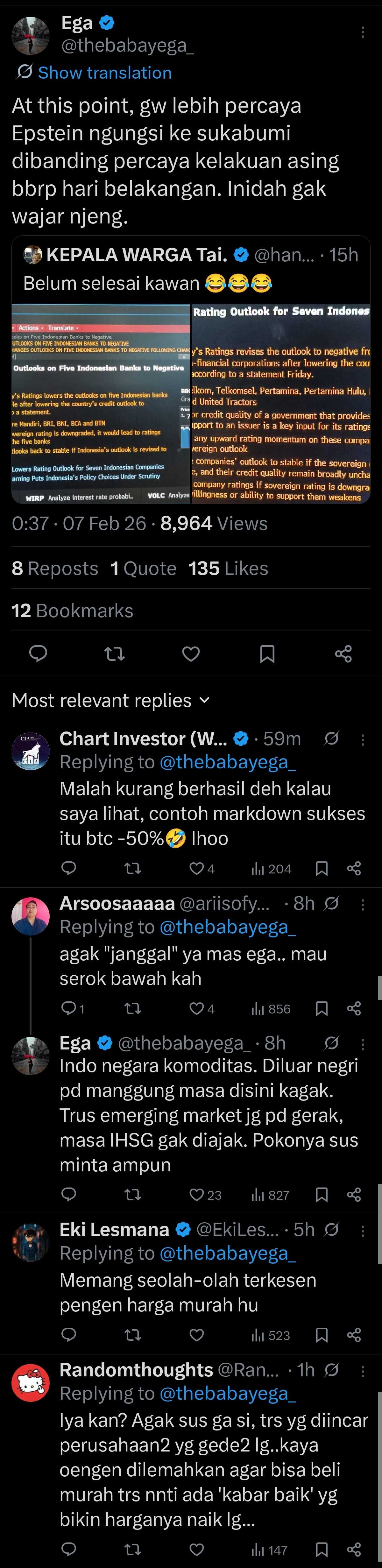This screenshot has height=1568, width=382.
Task: Open overflow menu on Ega's main post
Action: click(363, 32)
